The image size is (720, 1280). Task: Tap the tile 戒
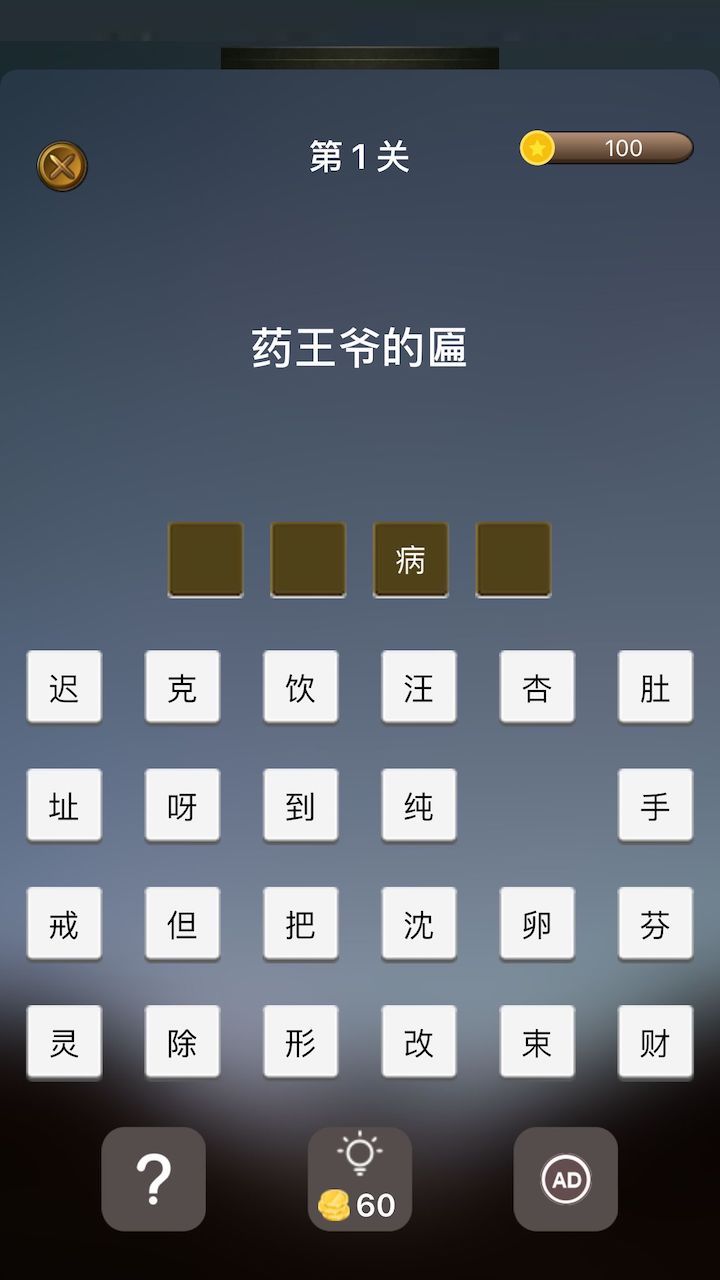click(x=64, y=924)
